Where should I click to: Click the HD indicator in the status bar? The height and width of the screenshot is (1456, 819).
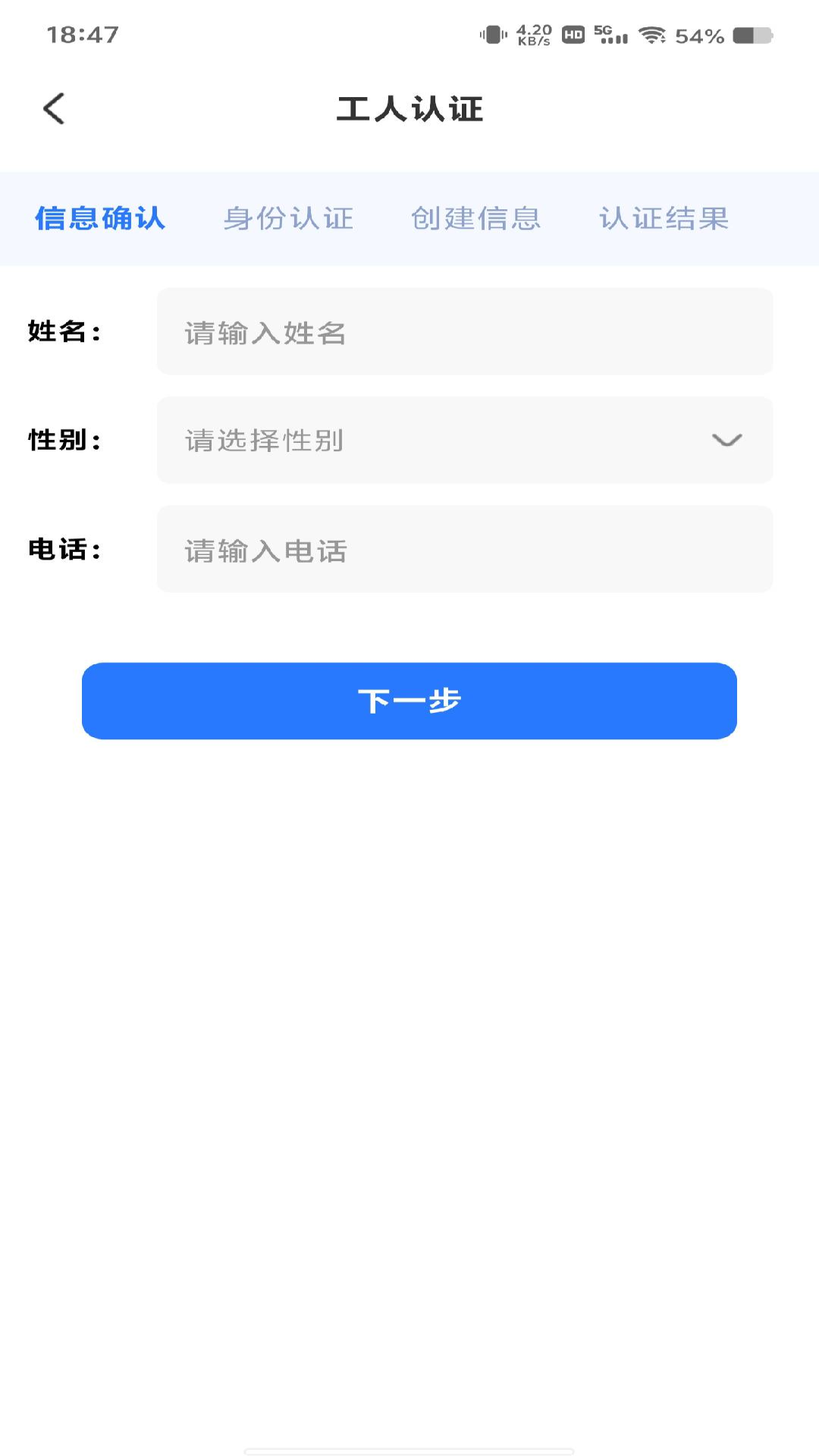pyautogui.click(x=574, y=33)
